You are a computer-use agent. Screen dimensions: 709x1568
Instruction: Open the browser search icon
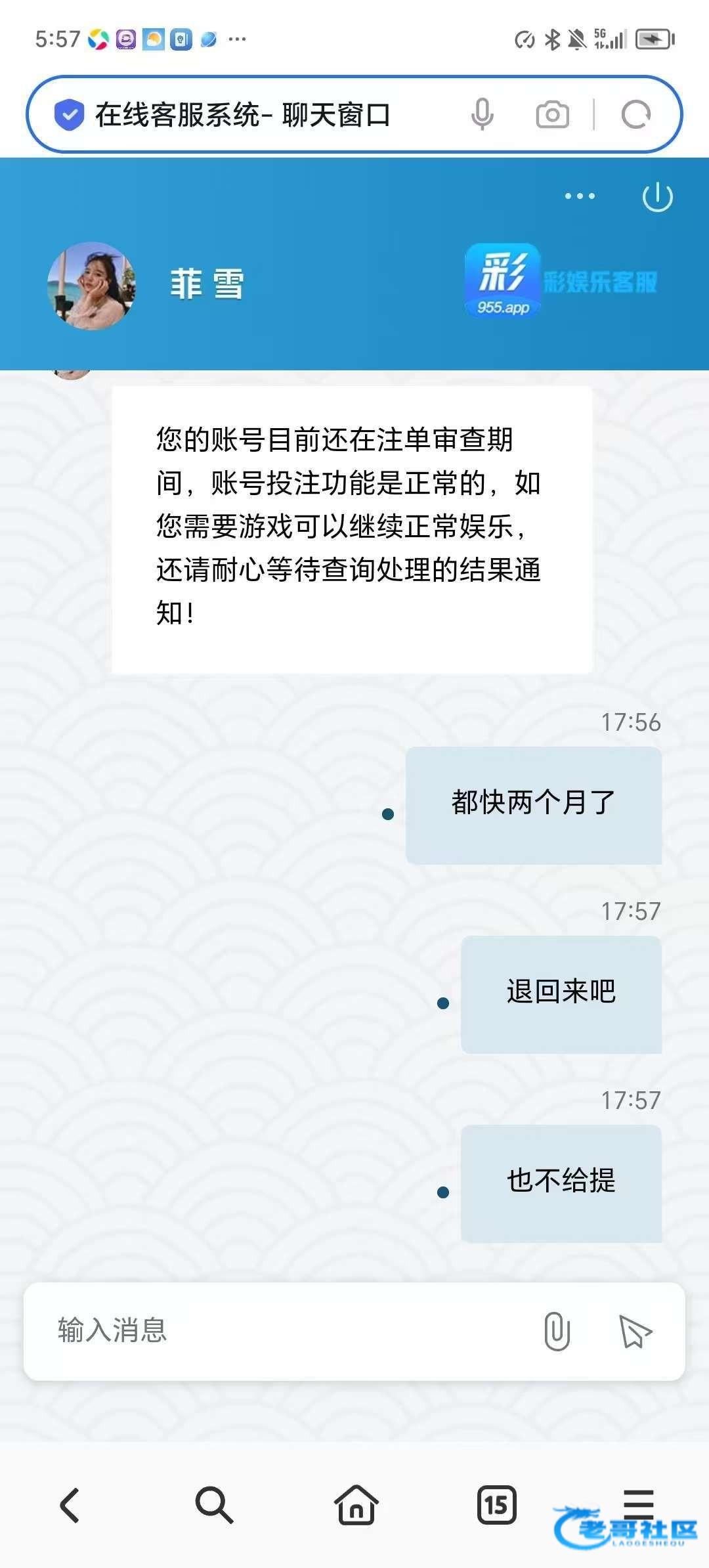pyautogui.click(x=214, y=1504)
